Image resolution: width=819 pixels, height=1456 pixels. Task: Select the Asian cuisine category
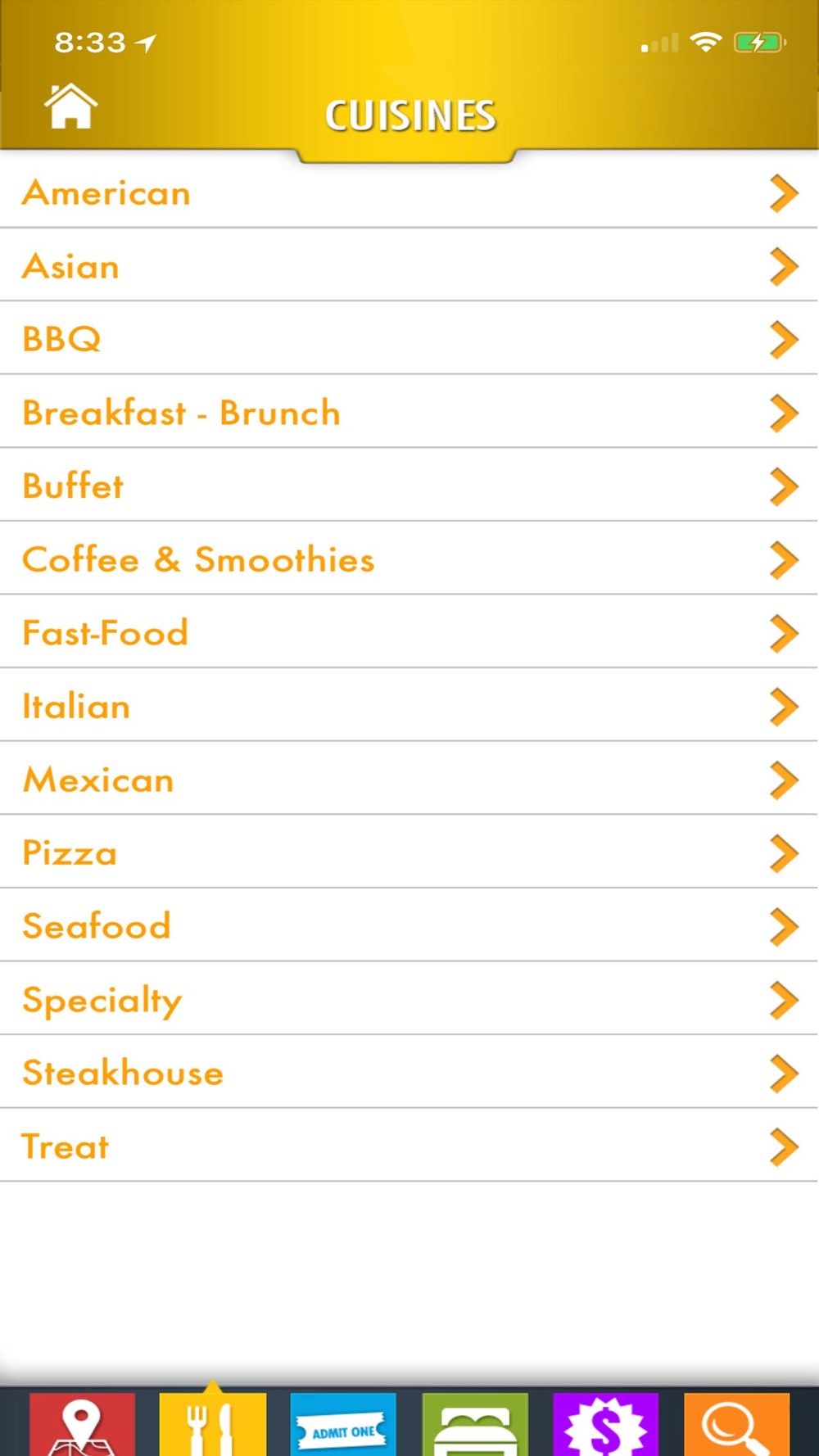pyautogui.click(x=409, y=265)
